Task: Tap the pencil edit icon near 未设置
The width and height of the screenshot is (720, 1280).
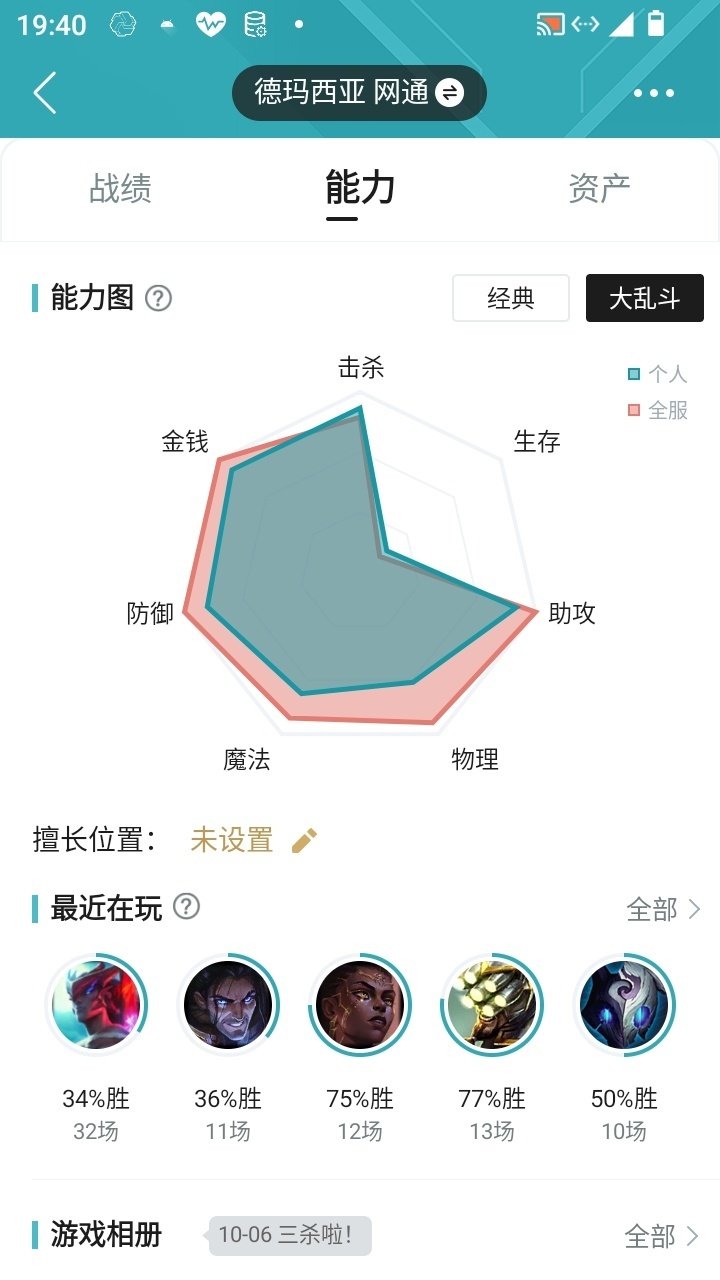Action: coord(303,840)
